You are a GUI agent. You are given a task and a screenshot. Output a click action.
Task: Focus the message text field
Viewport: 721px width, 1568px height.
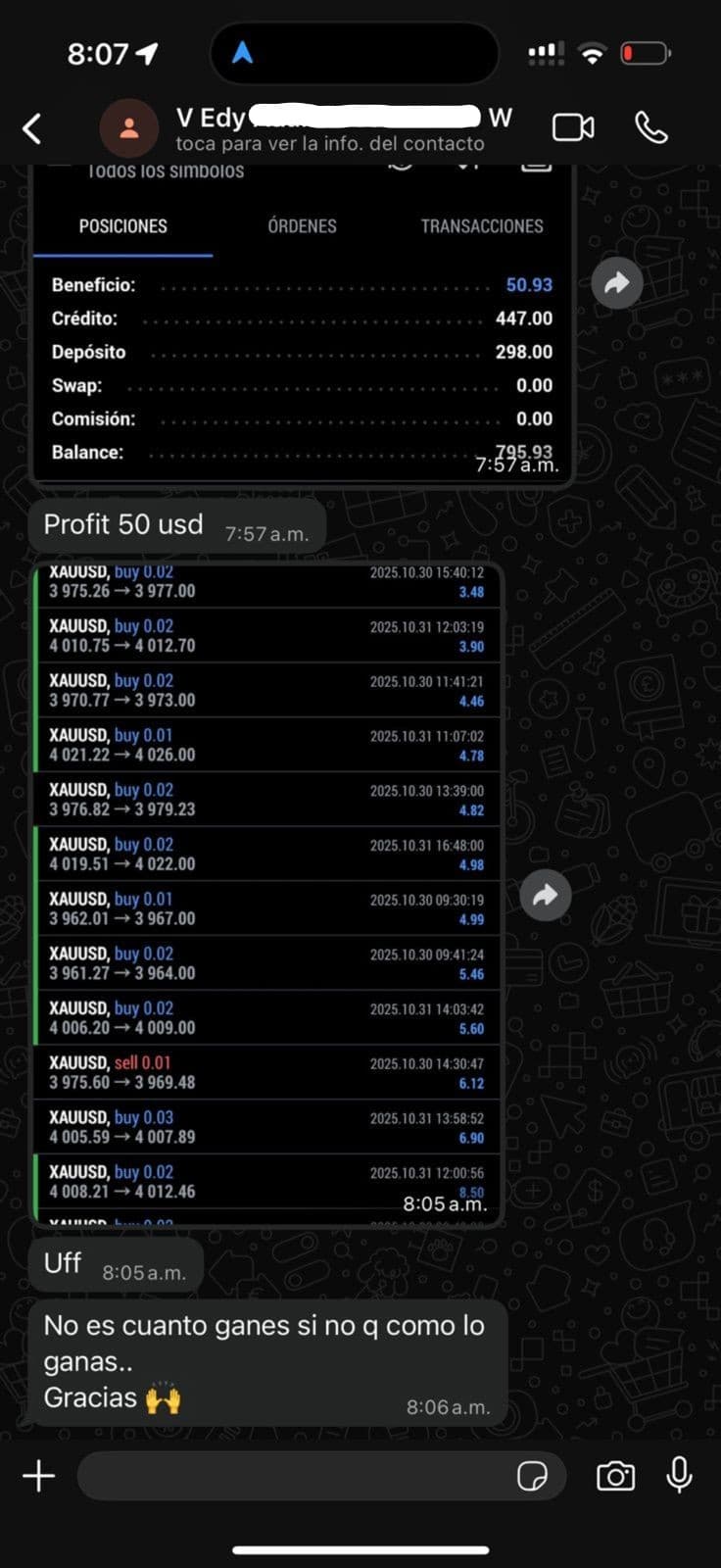[294, 1476]
